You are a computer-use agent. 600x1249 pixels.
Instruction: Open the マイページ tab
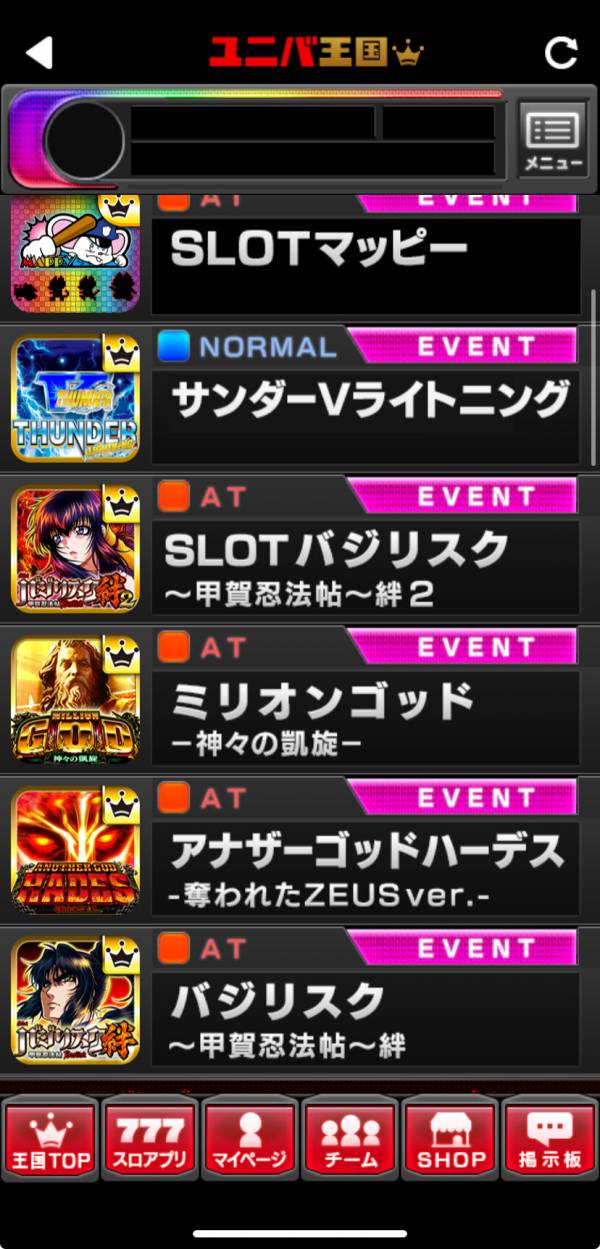(x=250, y=1139)
